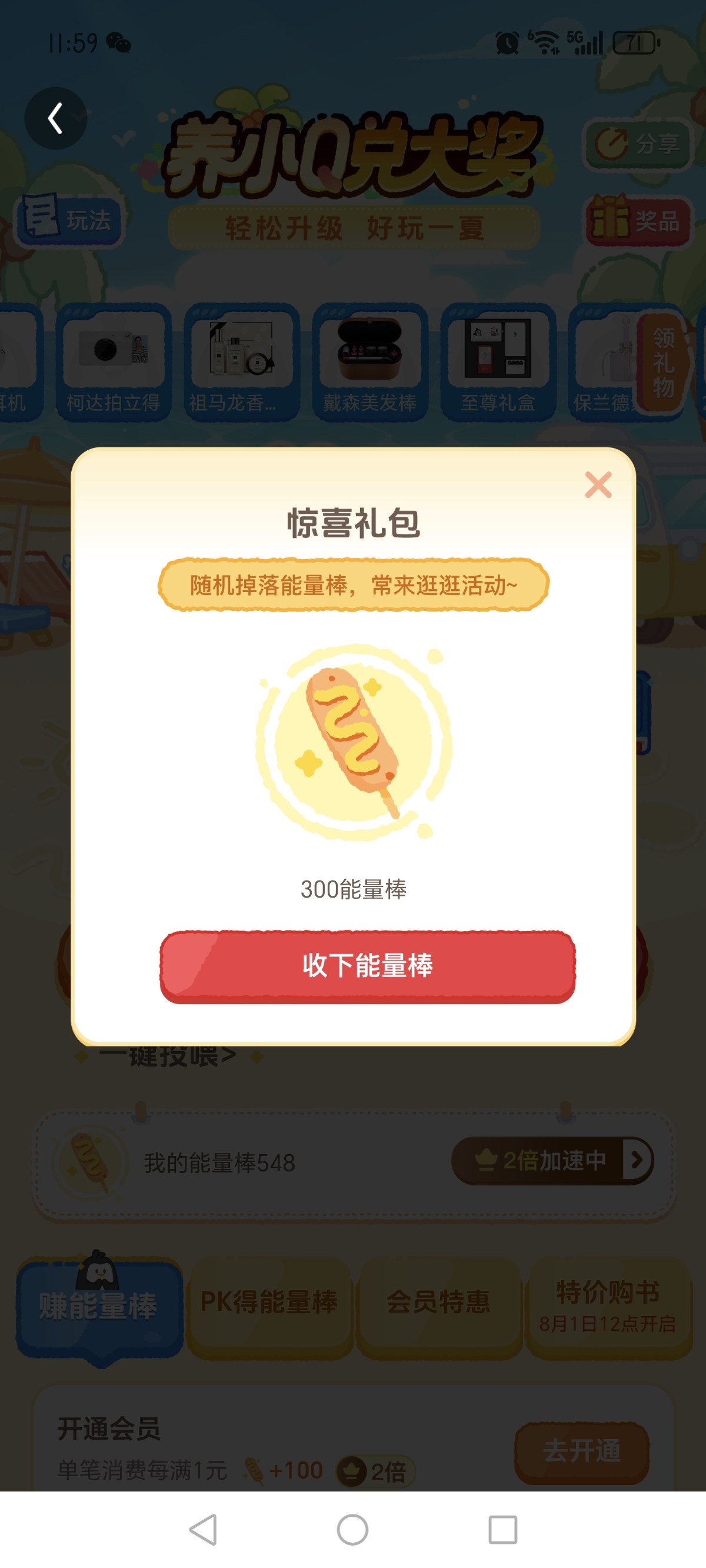Open the 至尊礼盒 prize card
Screen dimensions: 706x1568
coord(498,361)
